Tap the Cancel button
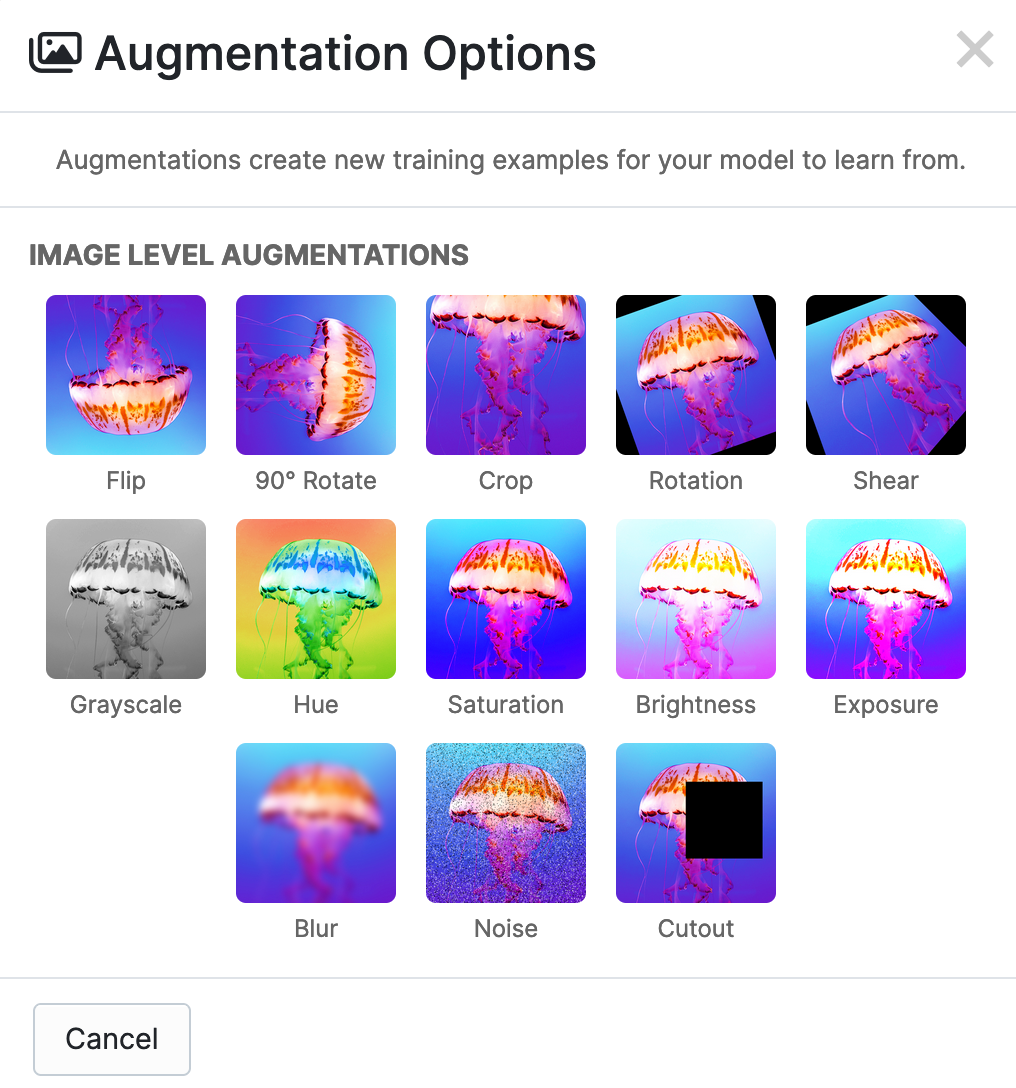Image resolution: width=1016 pixels, height=1088 pixels. [112, 1039]
